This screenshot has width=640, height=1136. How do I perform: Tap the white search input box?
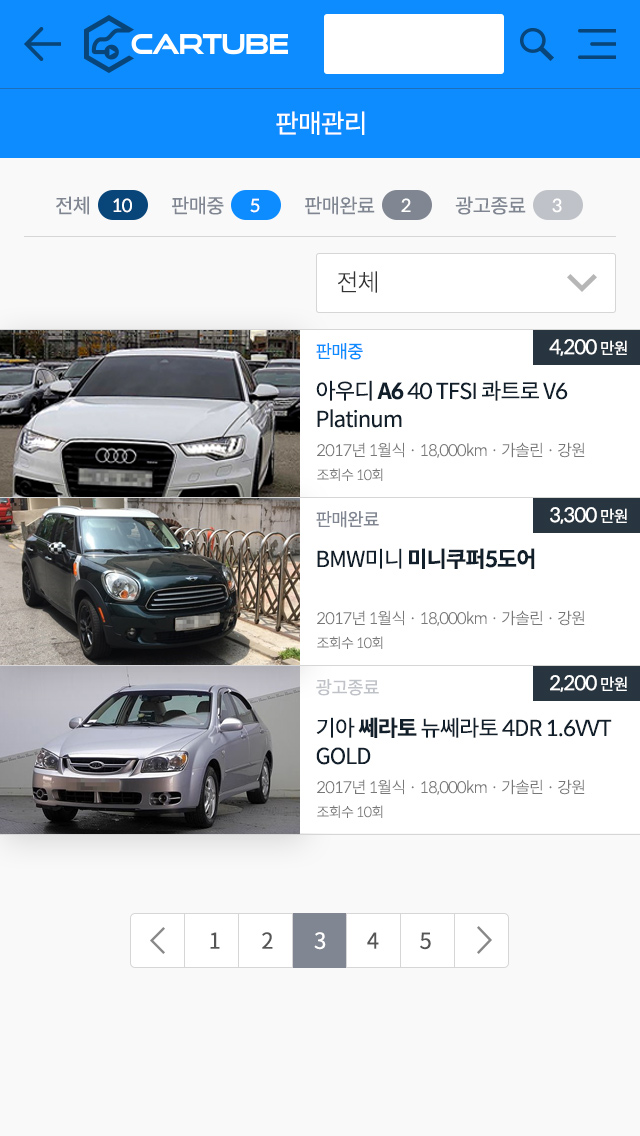click(414, 43)
